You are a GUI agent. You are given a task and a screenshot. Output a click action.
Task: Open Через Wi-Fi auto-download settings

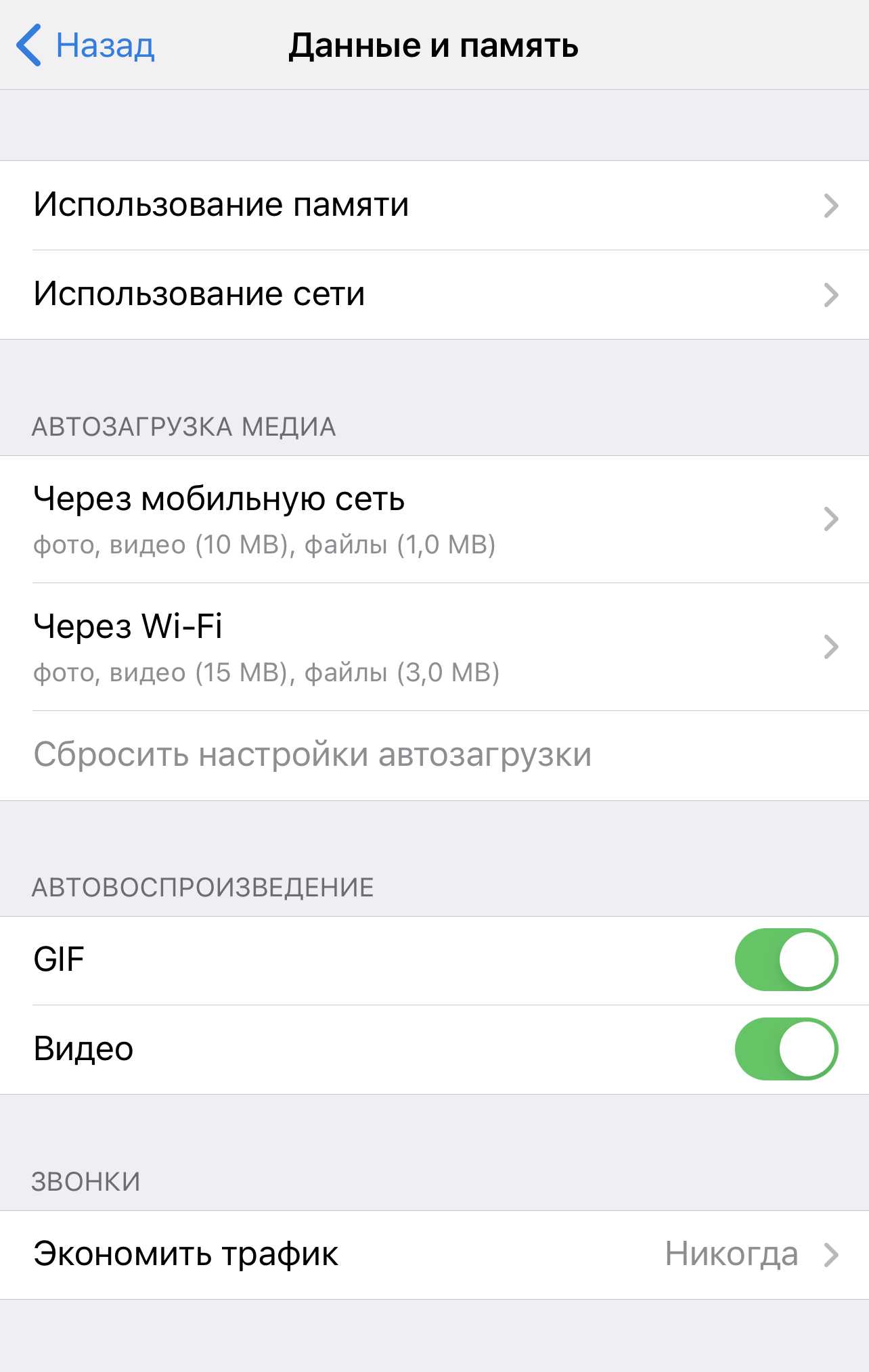point(433,647)
